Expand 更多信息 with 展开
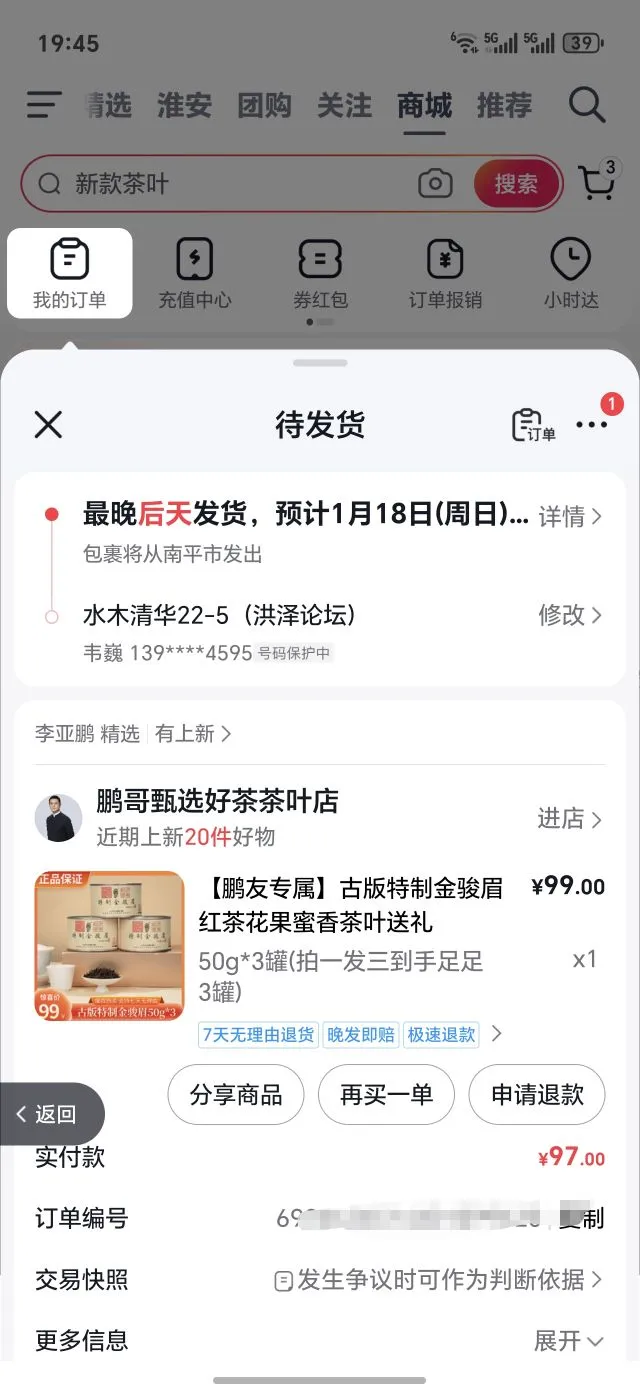This screenshot has height=1400, width=640. click(568, 1341)
